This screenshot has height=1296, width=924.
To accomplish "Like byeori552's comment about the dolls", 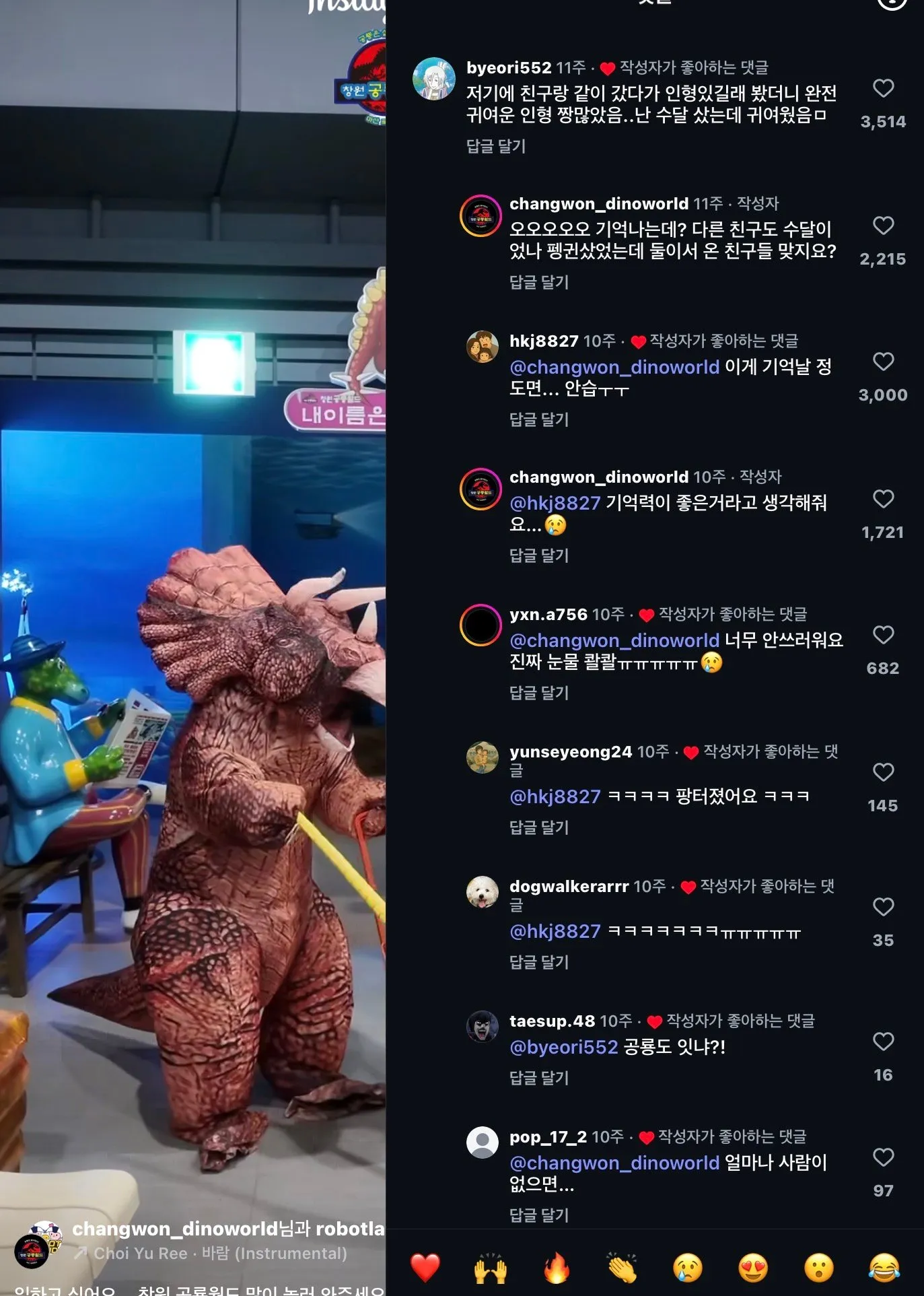I will [883, 88].
